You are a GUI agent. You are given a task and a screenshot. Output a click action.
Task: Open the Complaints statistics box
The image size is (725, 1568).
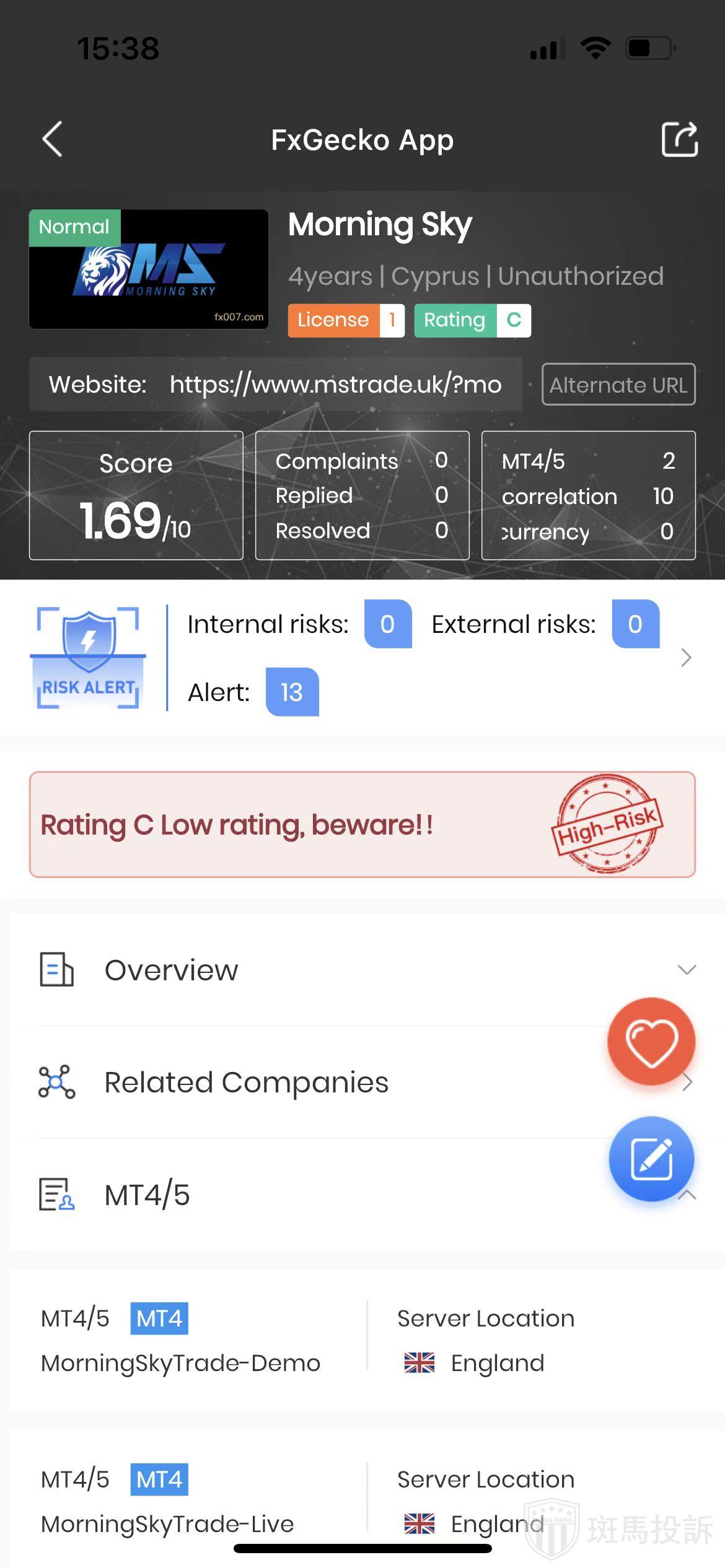tap(362, 495)
